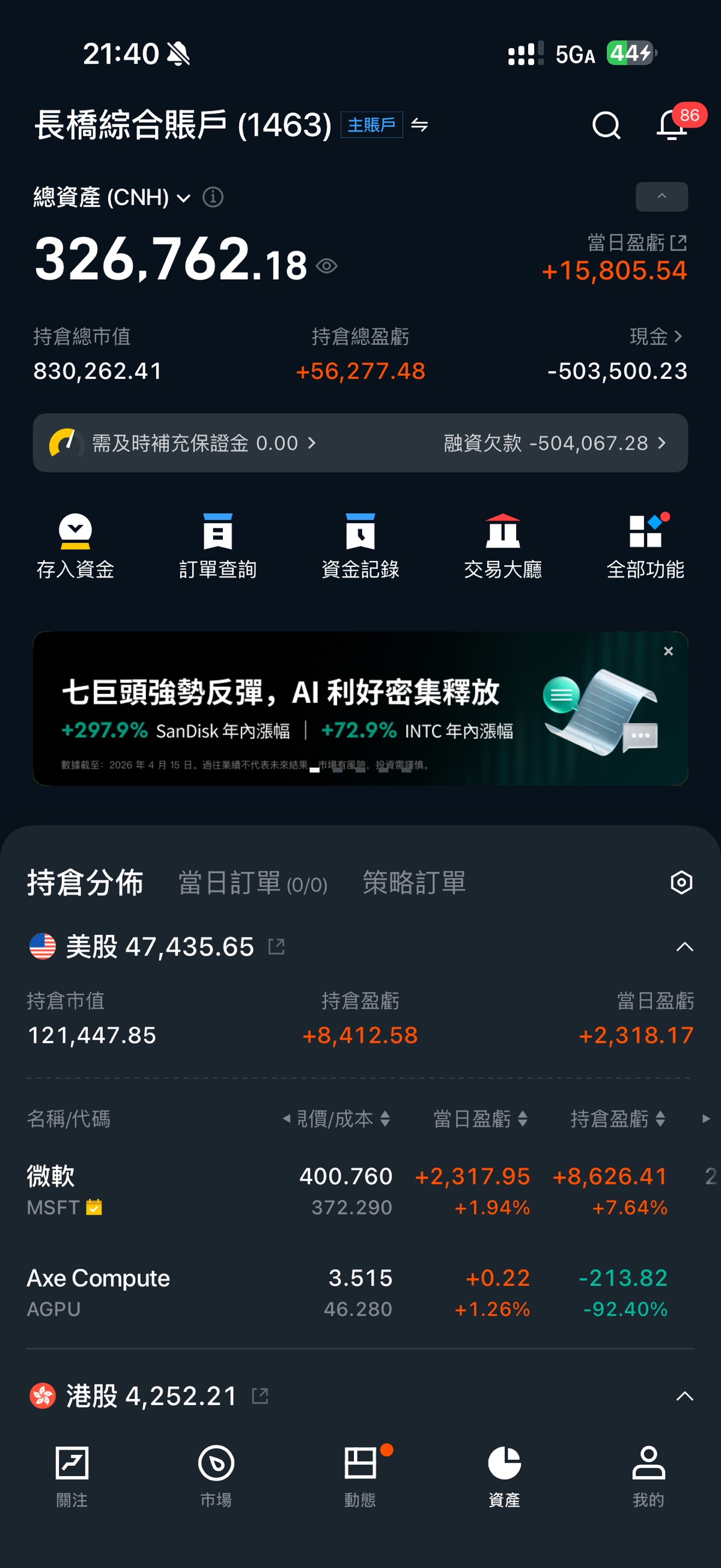Screen dimensions: 721x1568
Task: Switch to the 當日訂單 tab
Action: coord(252,883)
